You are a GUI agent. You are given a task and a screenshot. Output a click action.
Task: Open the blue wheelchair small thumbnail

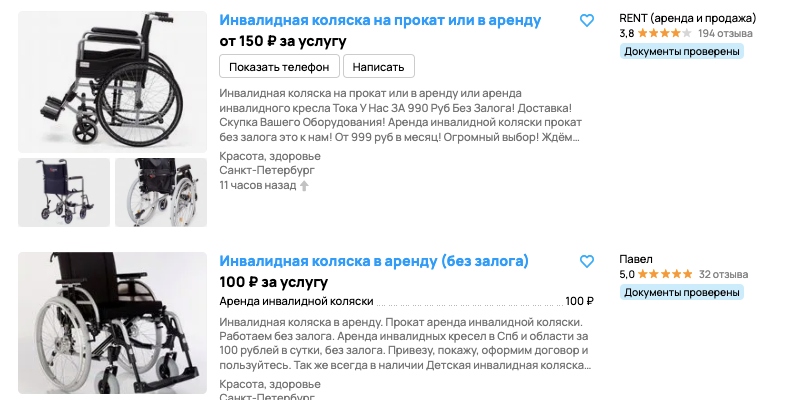[x=64, y=192]
